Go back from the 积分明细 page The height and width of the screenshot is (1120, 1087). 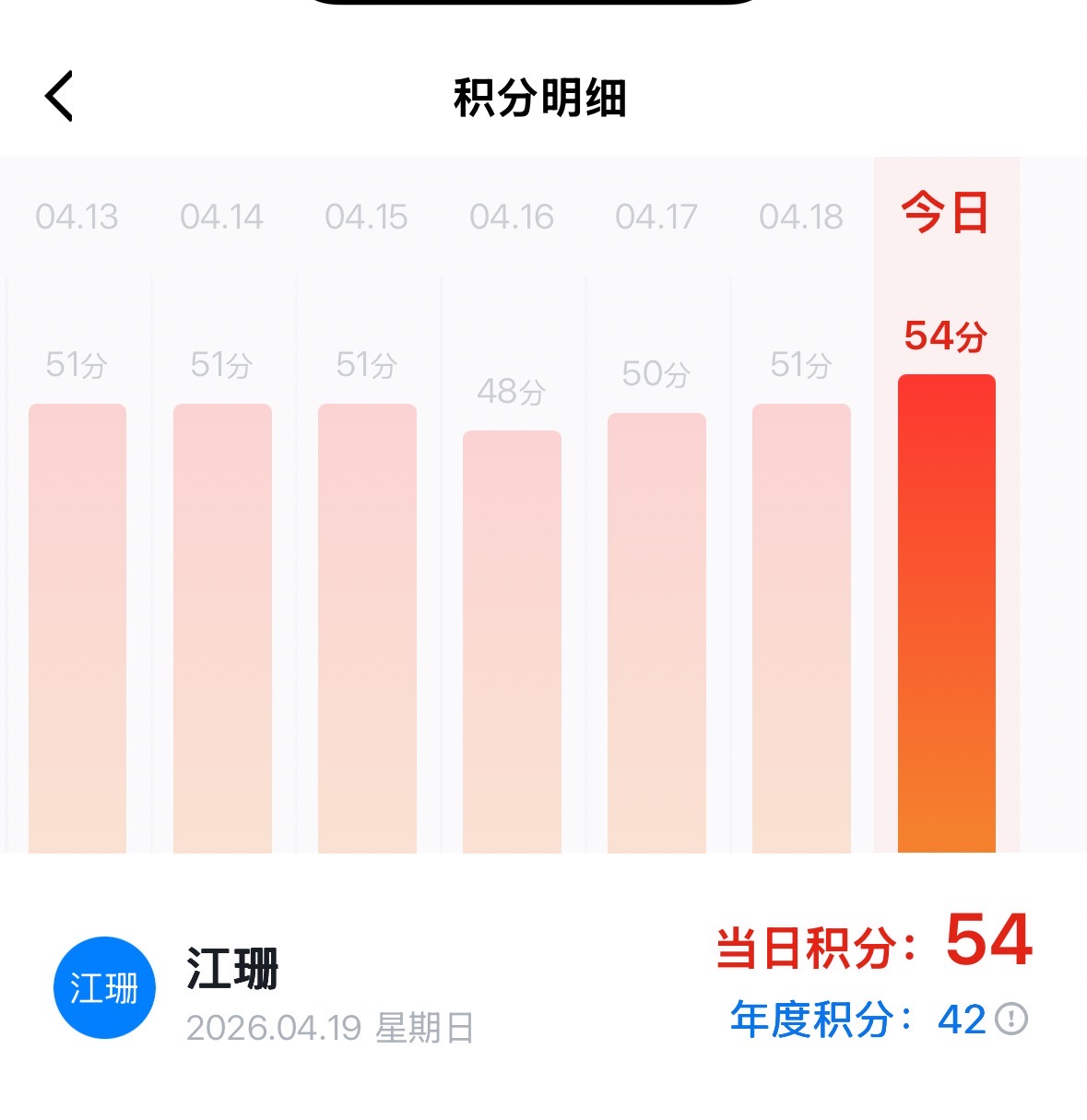pyautogui.click(x=59, y=96)
